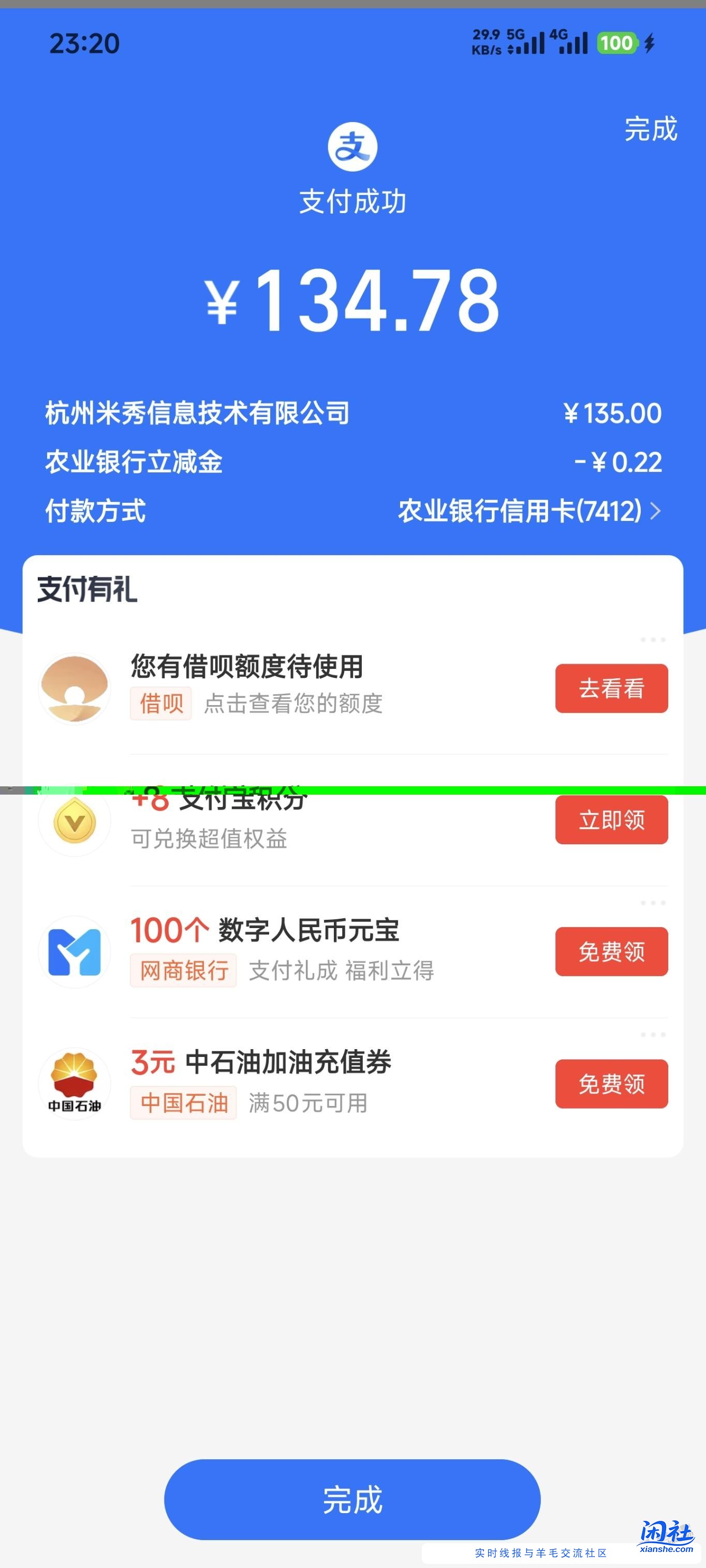Tap 免费领 for the 数字人民币元宝 reward

click(611, 952)
